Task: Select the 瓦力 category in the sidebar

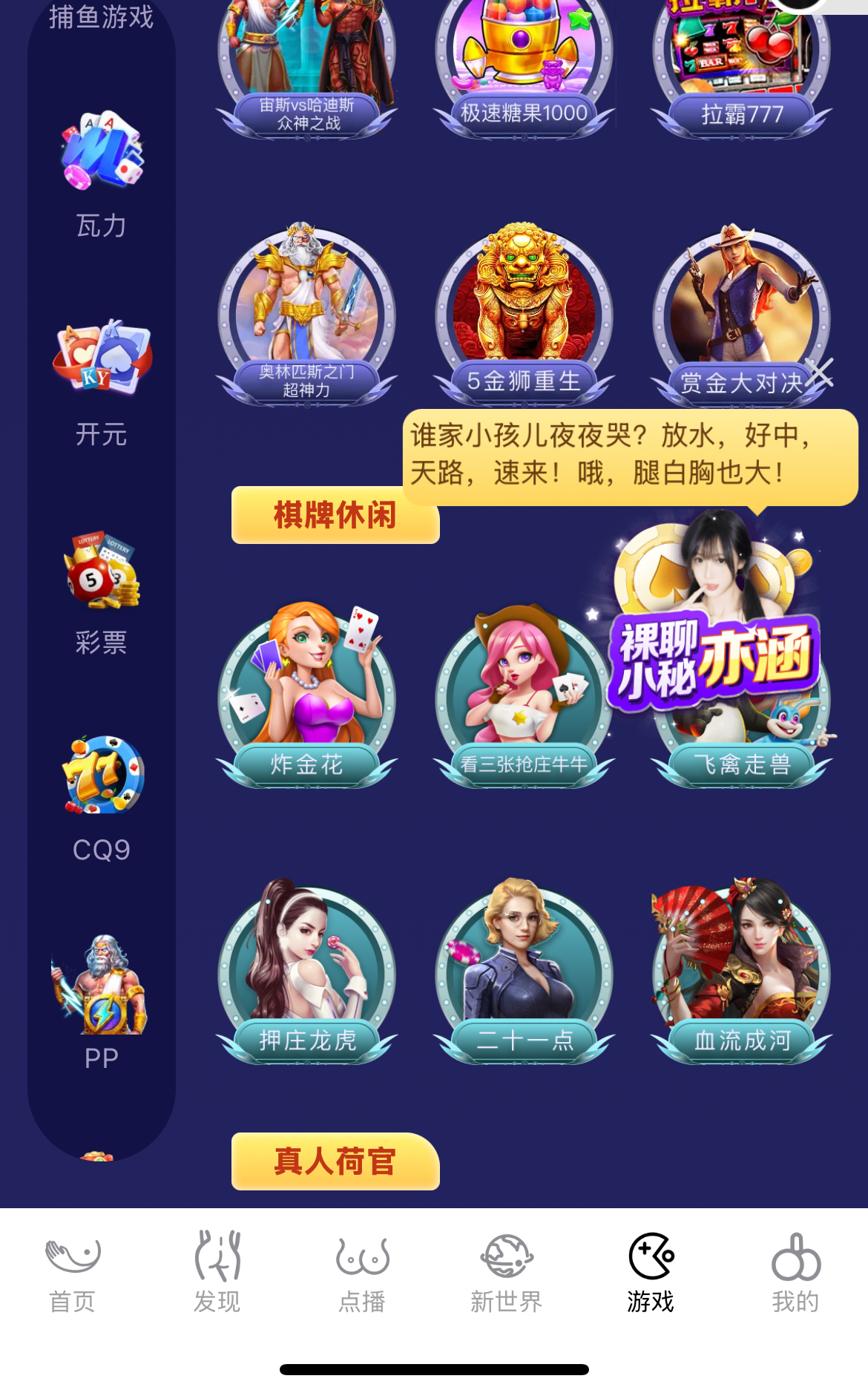Action: 102,174
